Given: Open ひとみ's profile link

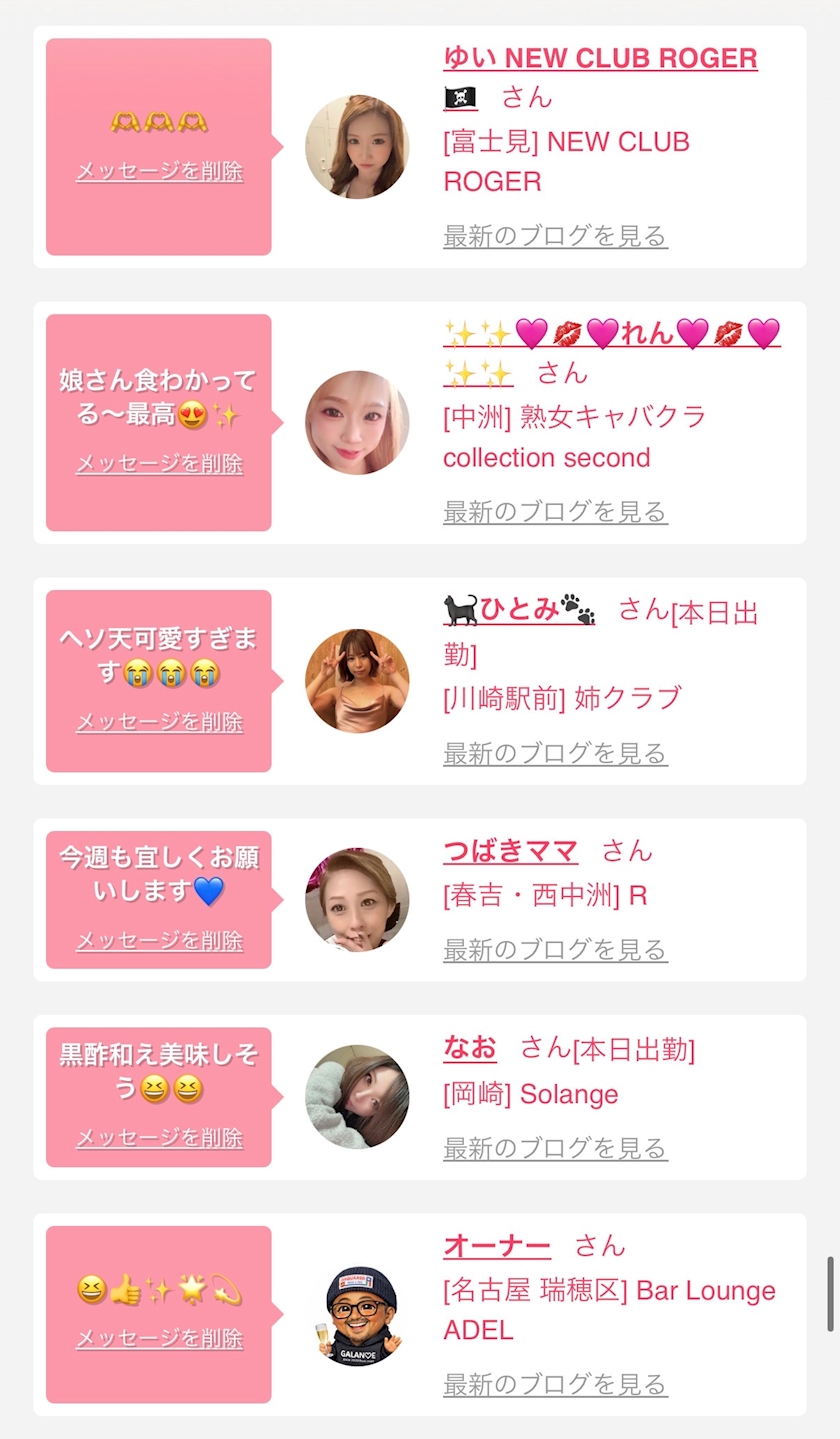Looking at the screenshot, I should [x=519, y=608].
